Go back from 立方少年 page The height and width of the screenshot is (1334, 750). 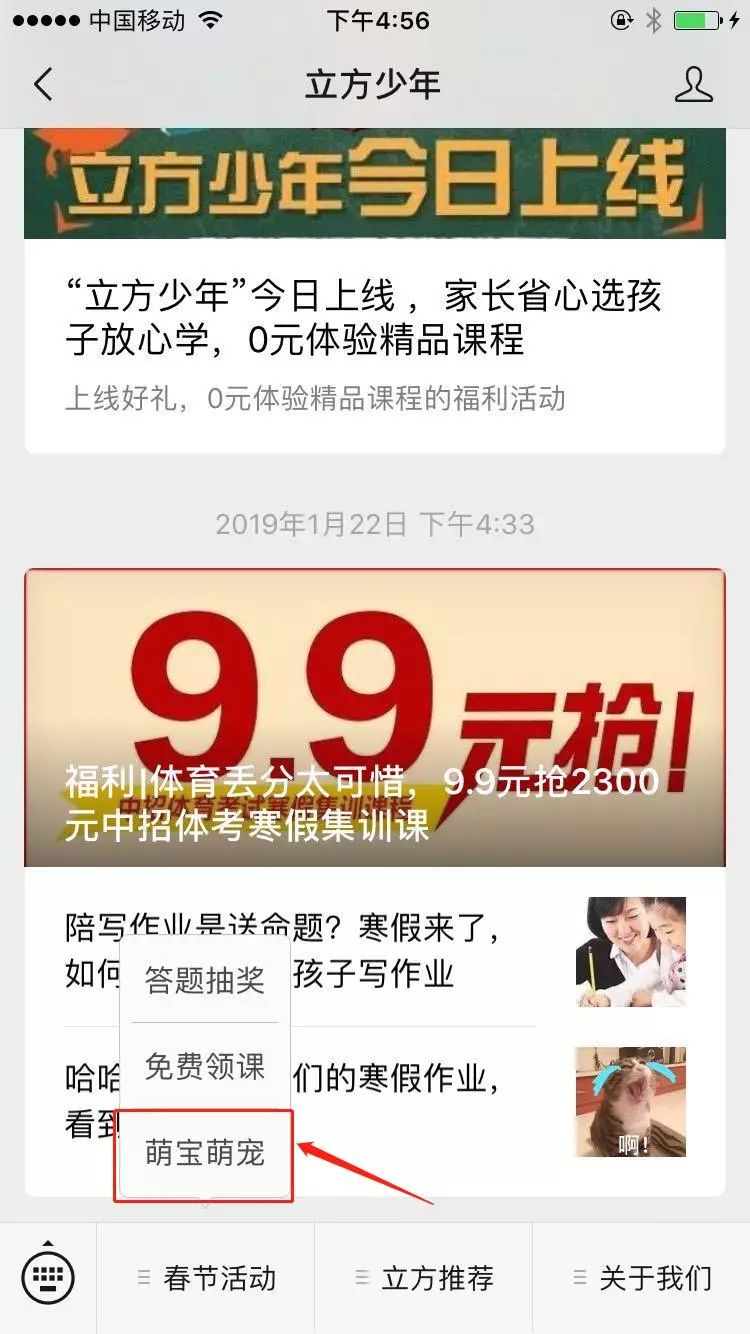43,85
